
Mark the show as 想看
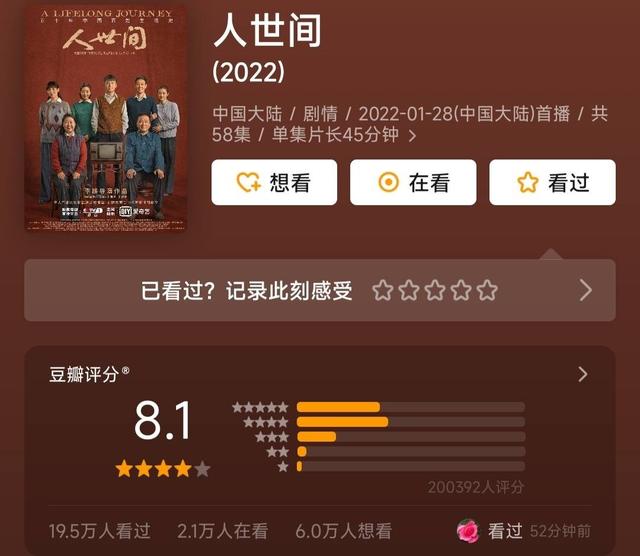[274, 182]
